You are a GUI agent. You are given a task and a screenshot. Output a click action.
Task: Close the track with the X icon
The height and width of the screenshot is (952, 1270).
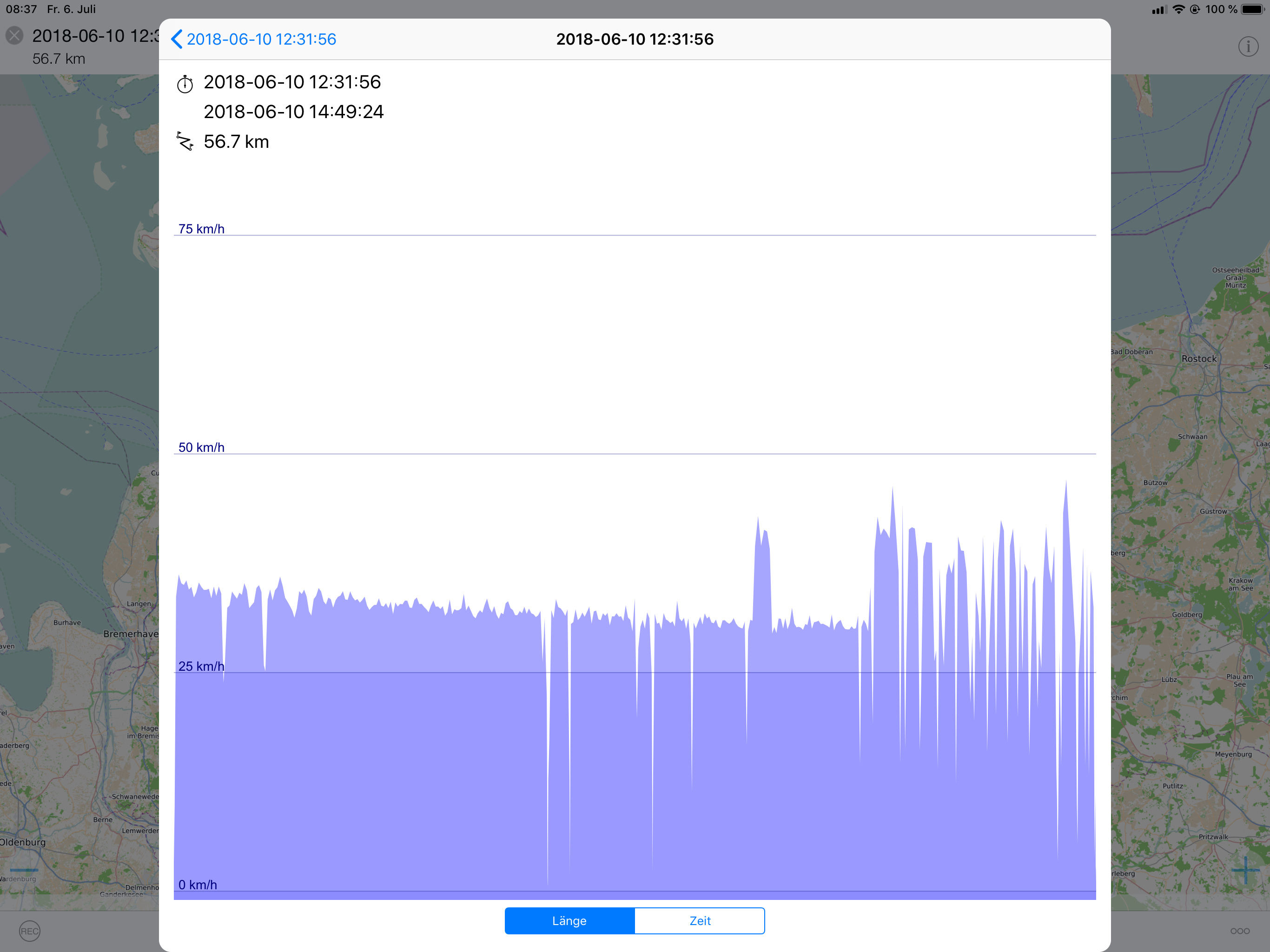[14, 36]
